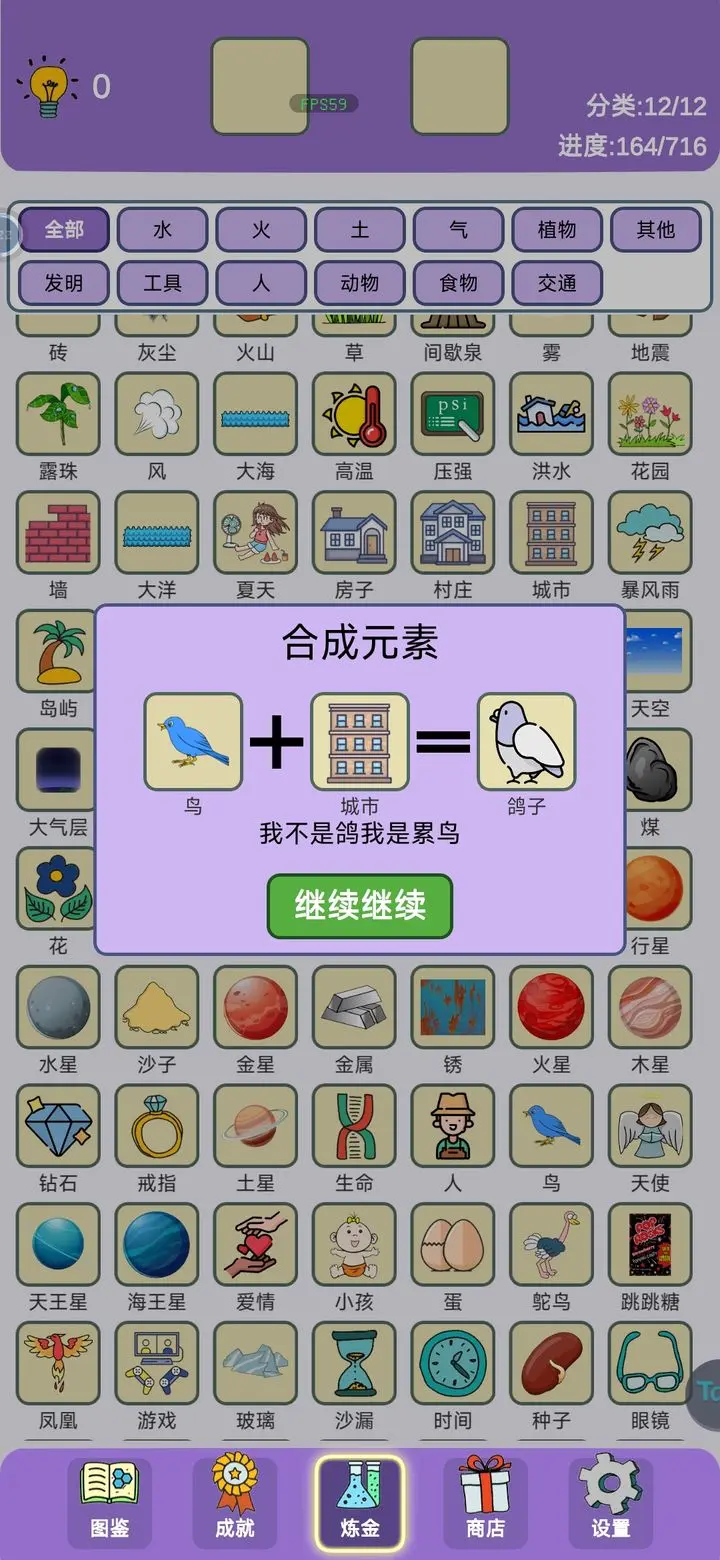Choose the 食物 category chip
Image resolution: width=720 pixels, height=1560 pixels.
pos(458,283)
